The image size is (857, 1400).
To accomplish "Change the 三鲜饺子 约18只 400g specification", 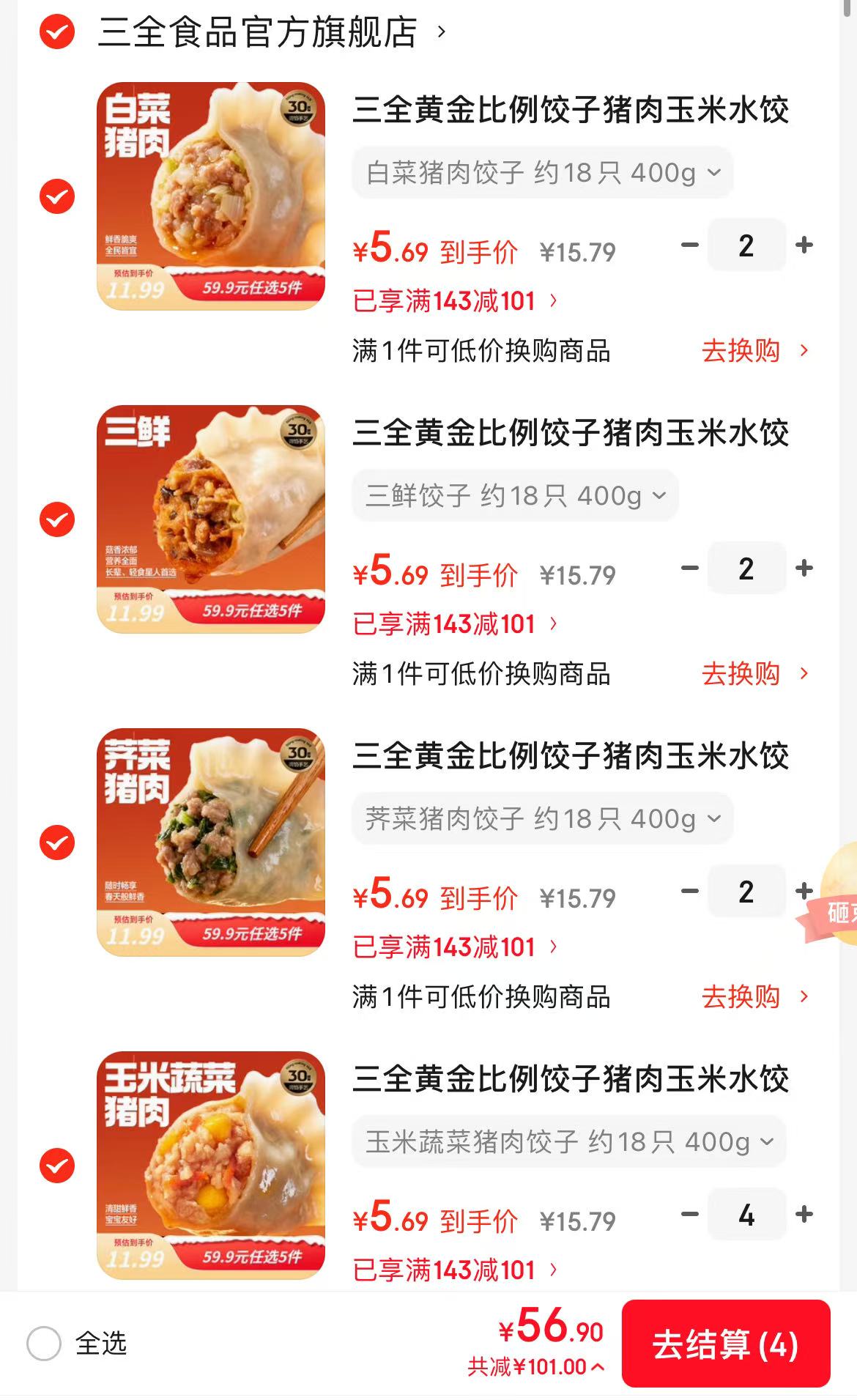I will [515, 496].
